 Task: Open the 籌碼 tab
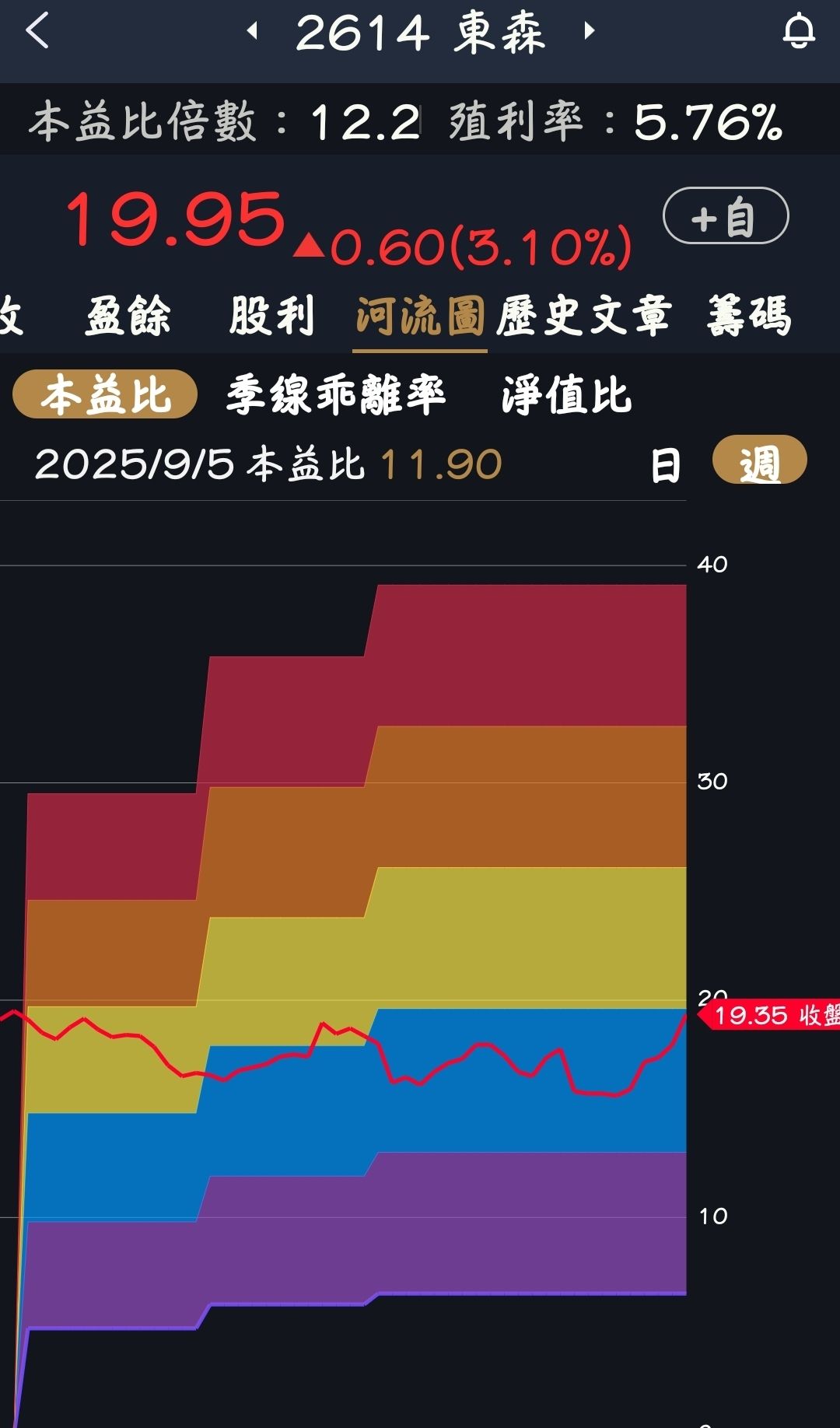tap(748, 316)
